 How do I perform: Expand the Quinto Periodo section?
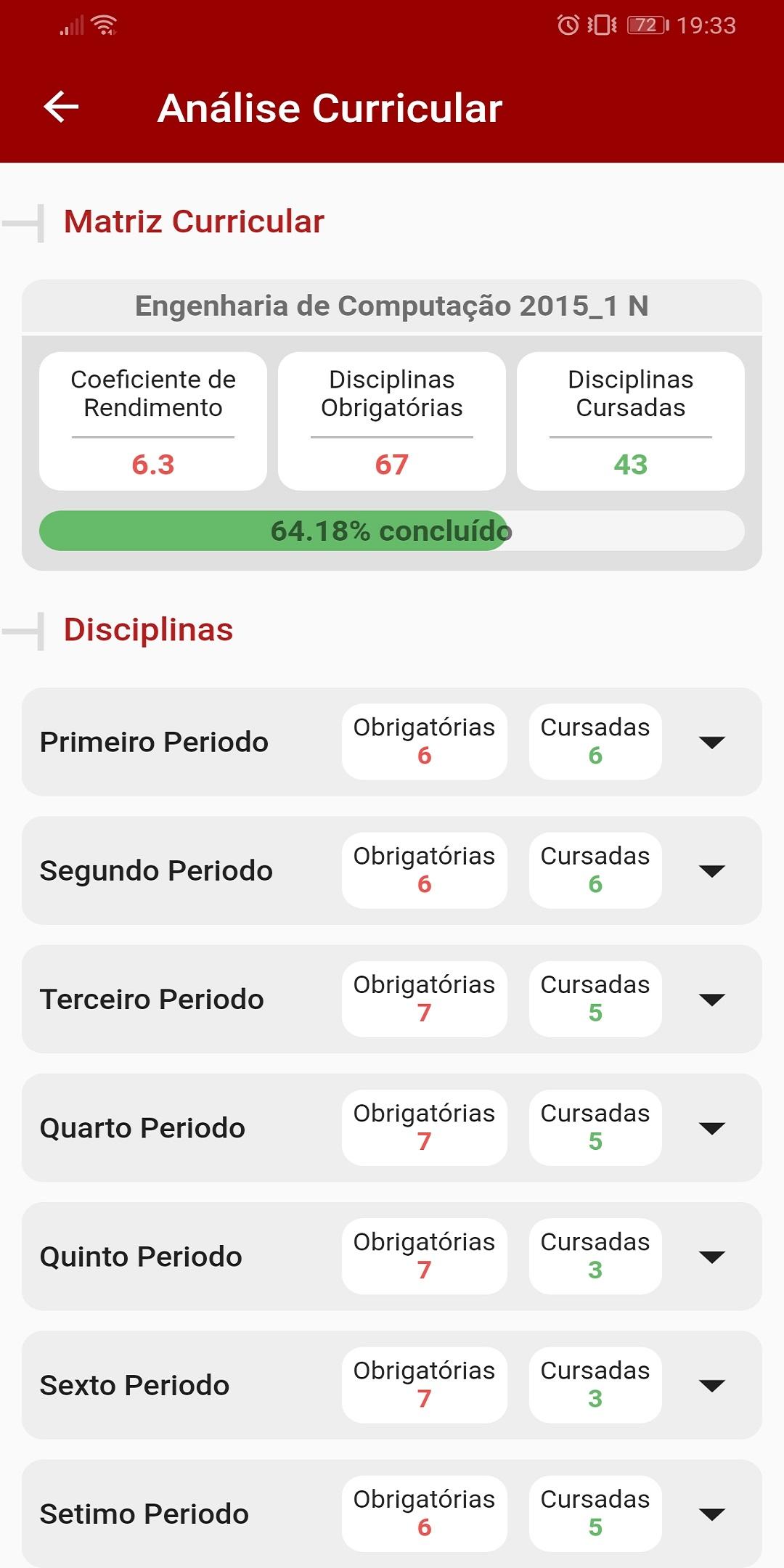coord(711,1257)
